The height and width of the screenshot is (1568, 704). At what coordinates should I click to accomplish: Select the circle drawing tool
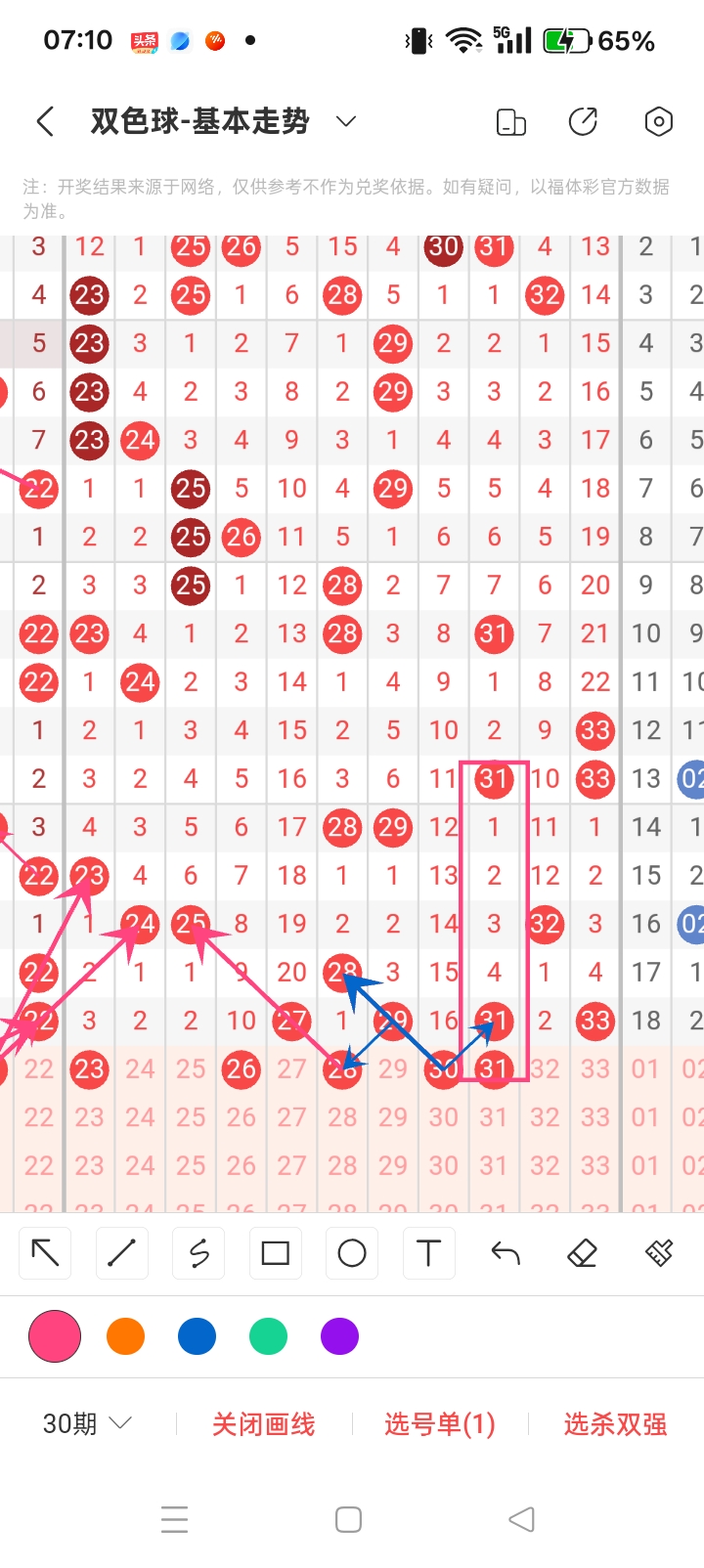[x=352, y=1253]
